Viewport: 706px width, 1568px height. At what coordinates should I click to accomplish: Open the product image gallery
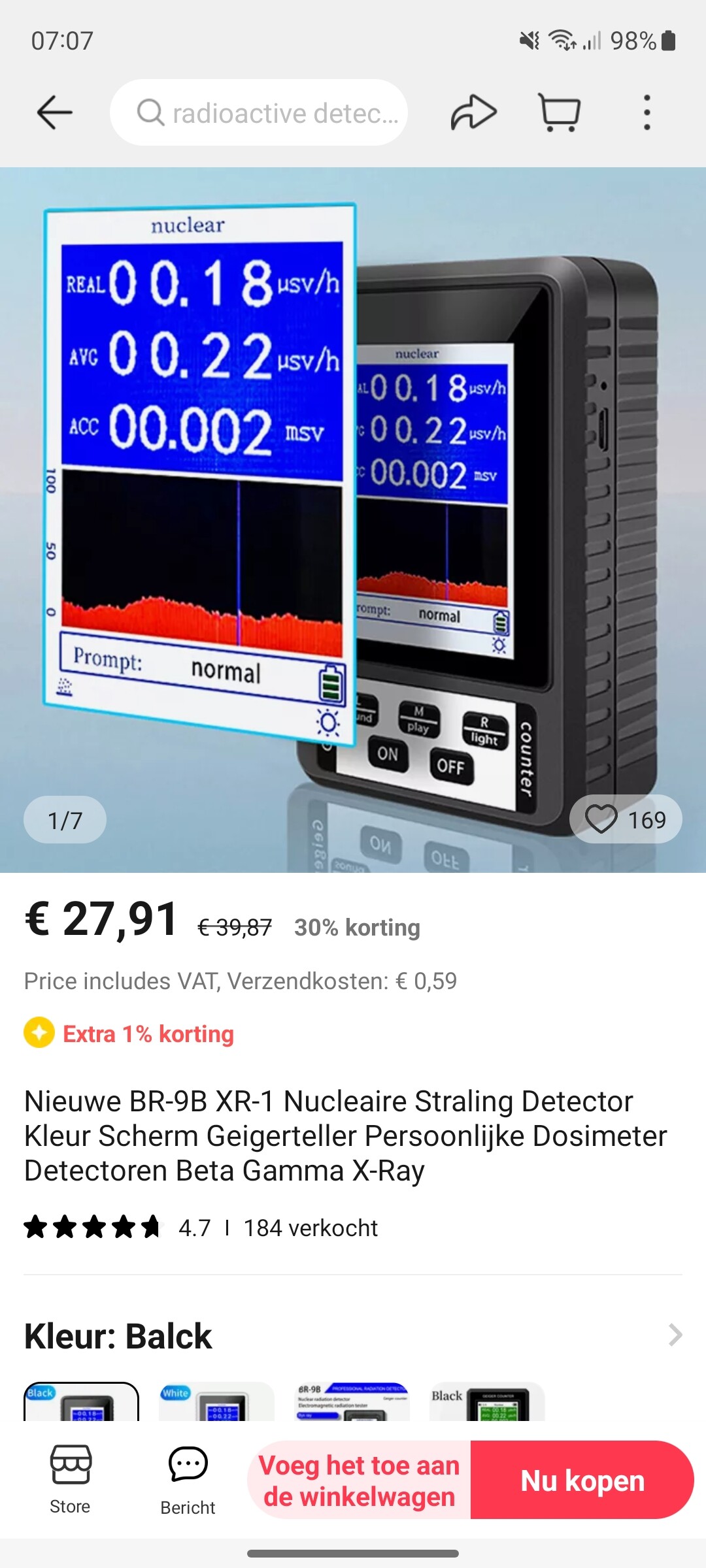pos(353,520)
